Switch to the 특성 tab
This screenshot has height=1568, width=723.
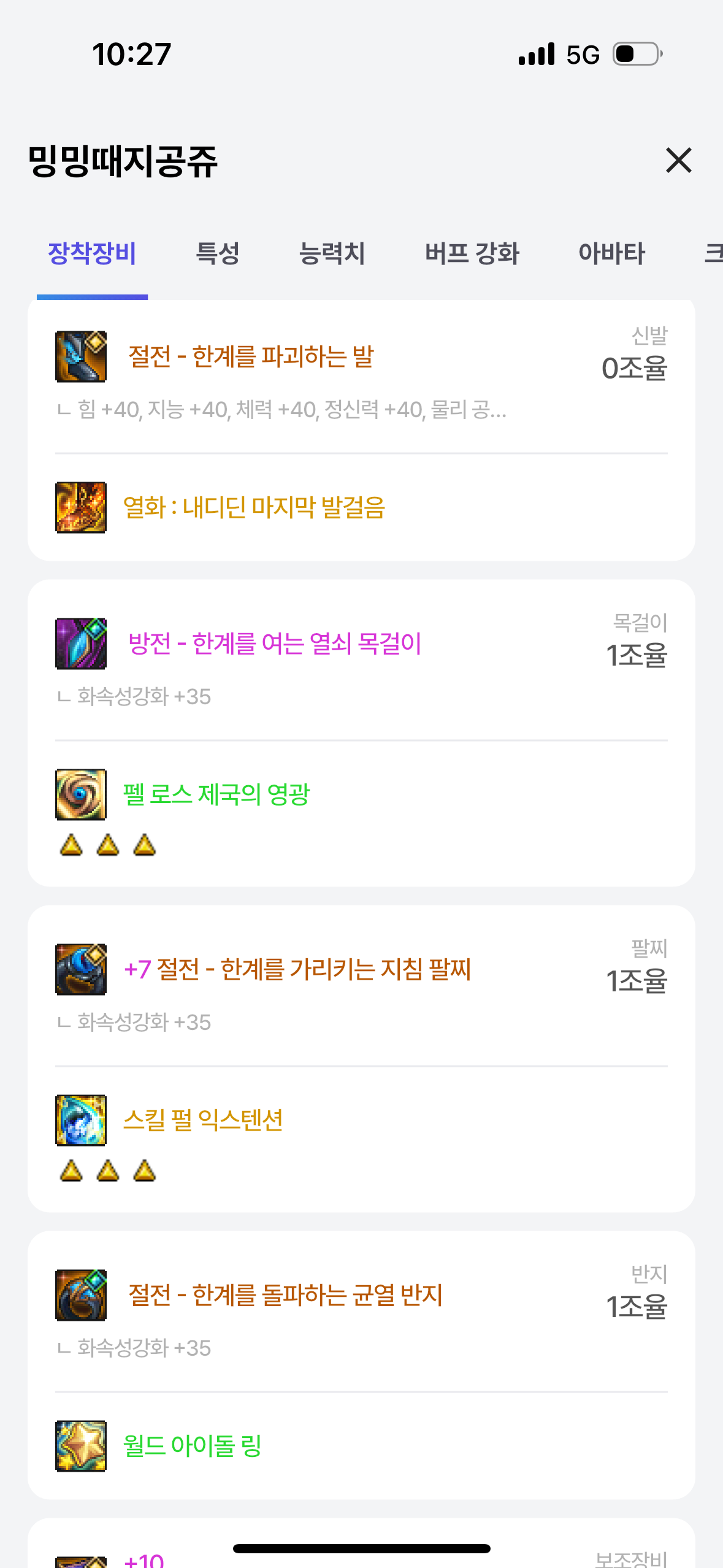[217, 253]
